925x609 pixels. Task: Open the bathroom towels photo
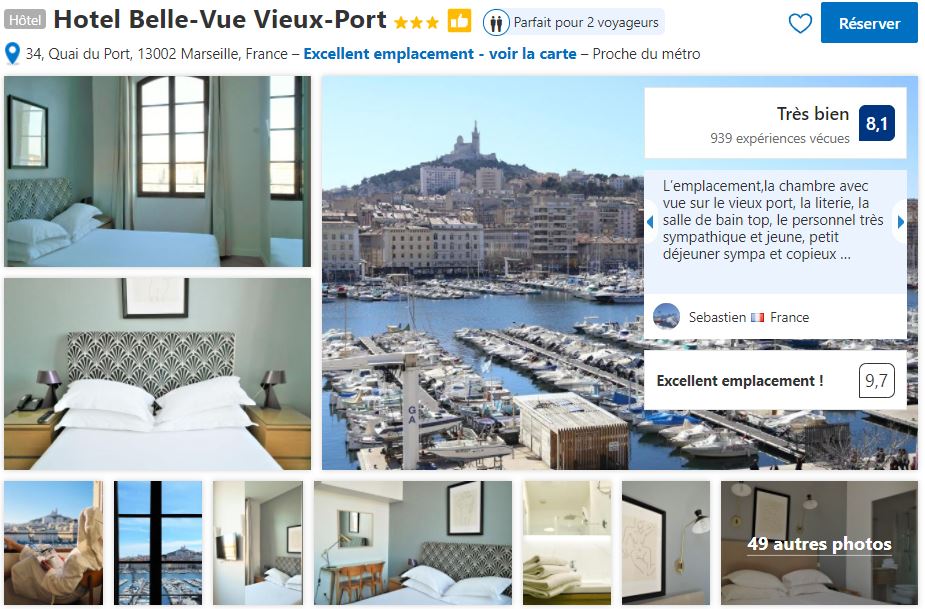(566, 543)
